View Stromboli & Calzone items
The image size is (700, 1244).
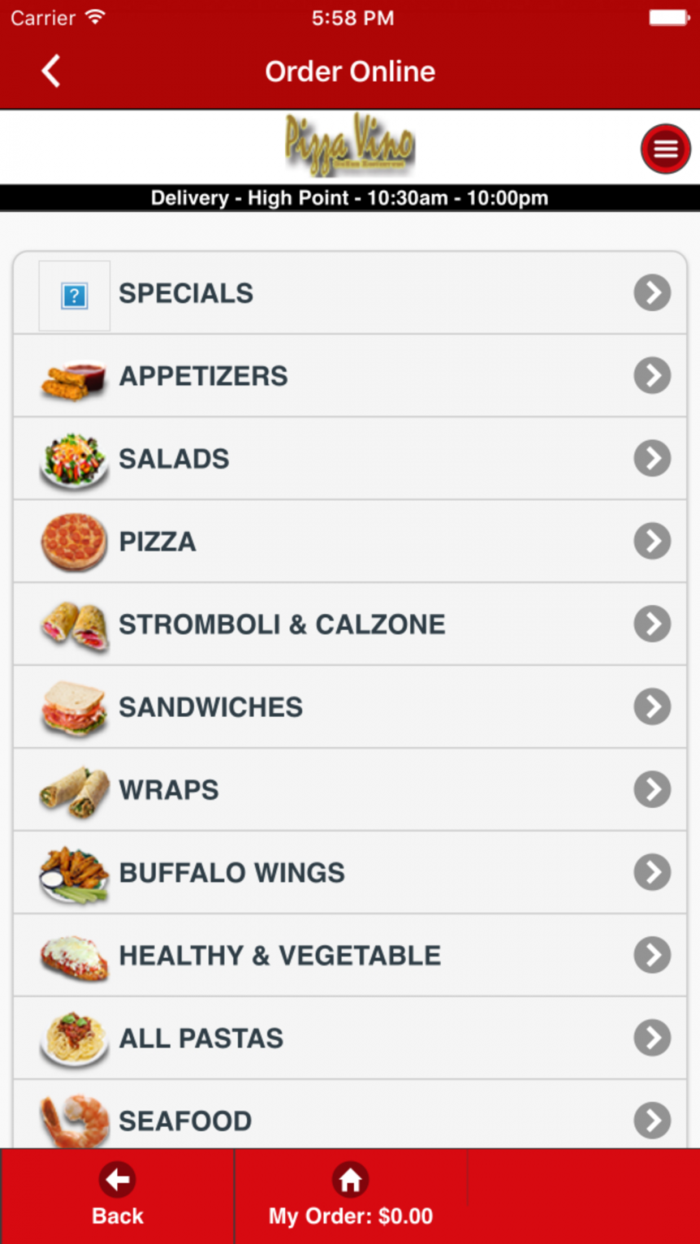click(350, 624)
